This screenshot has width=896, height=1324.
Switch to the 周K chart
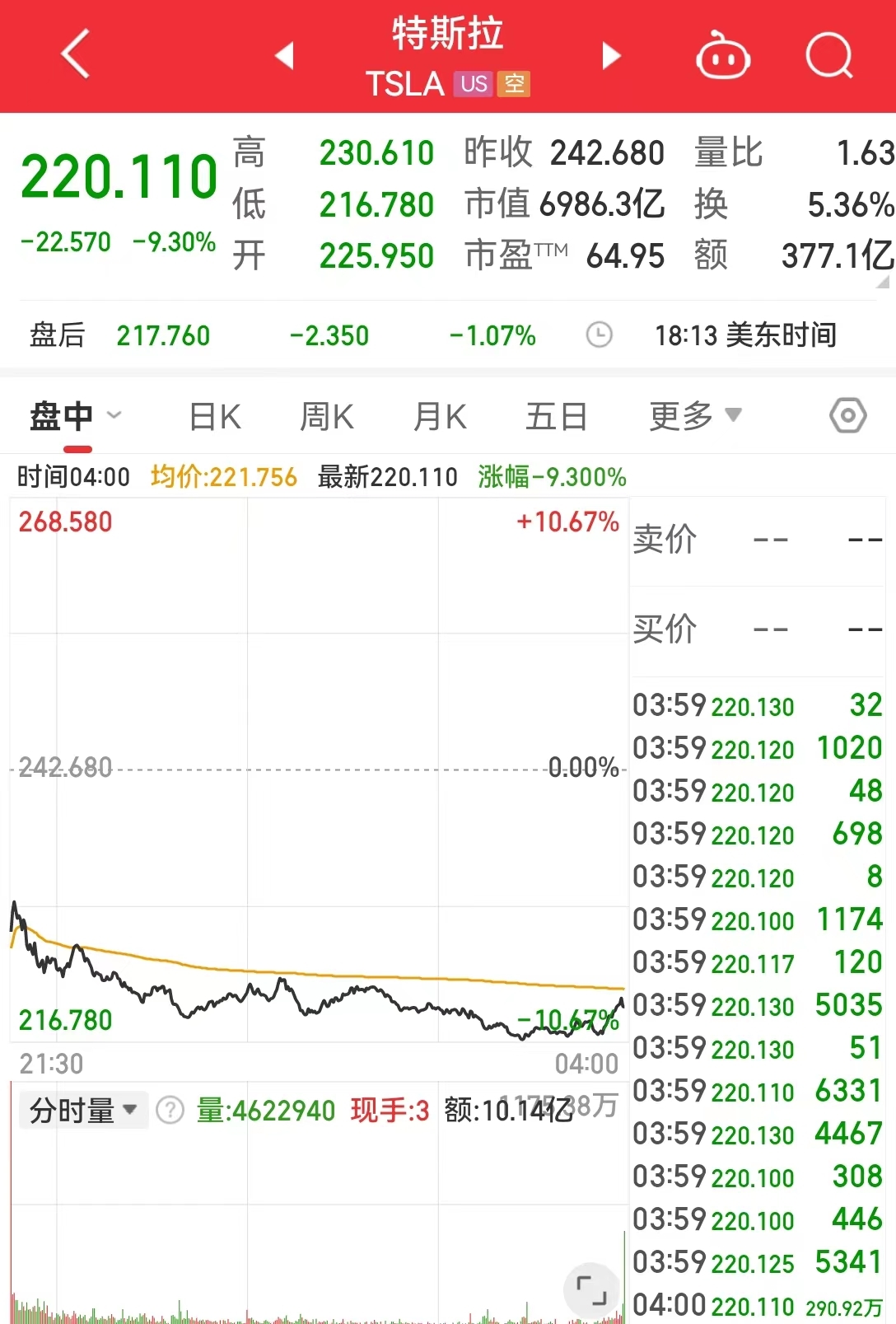pyautogui.click(x=327, y=417)
